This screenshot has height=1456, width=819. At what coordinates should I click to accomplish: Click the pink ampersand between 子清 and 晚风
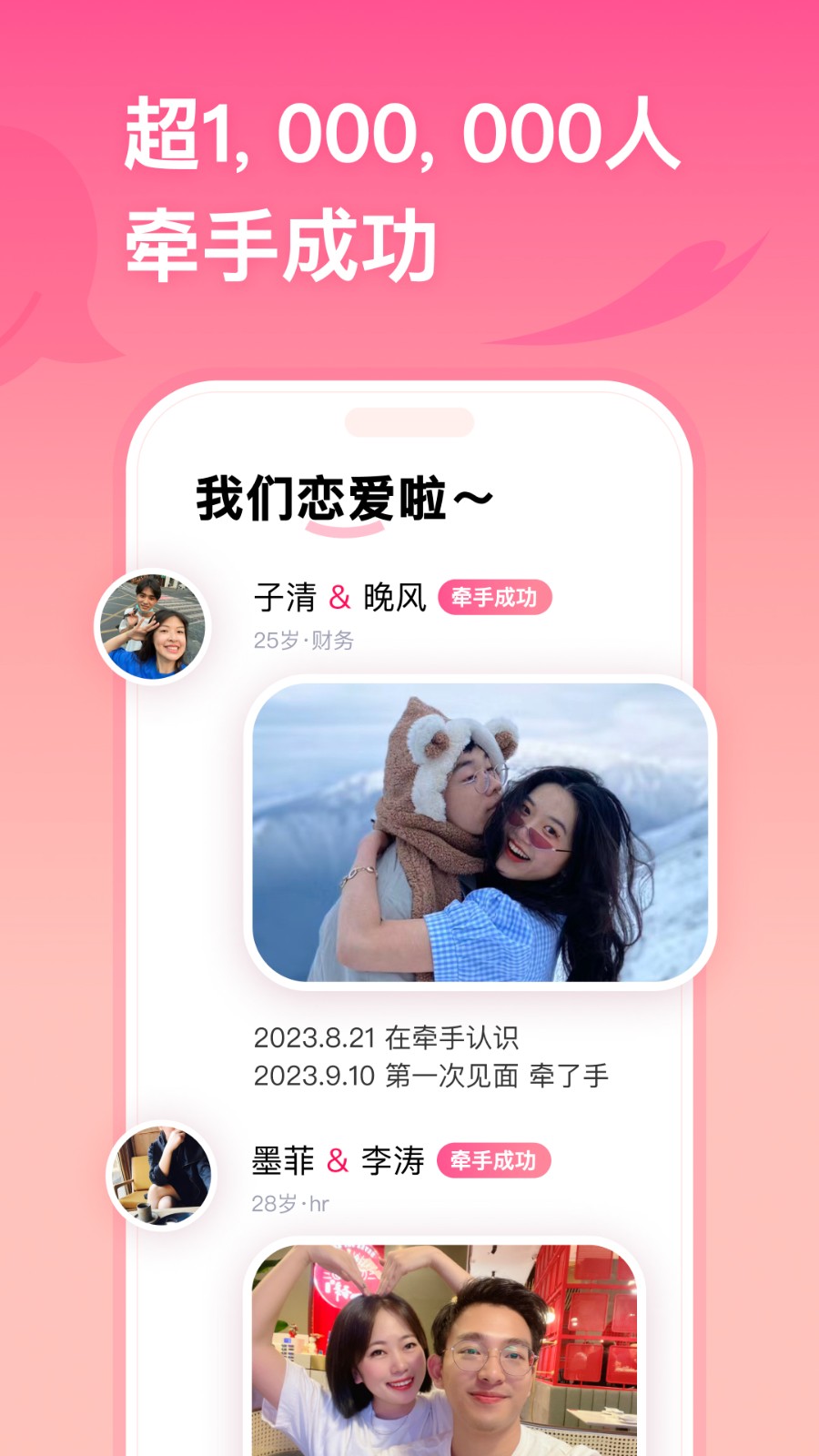pos(339,599)
